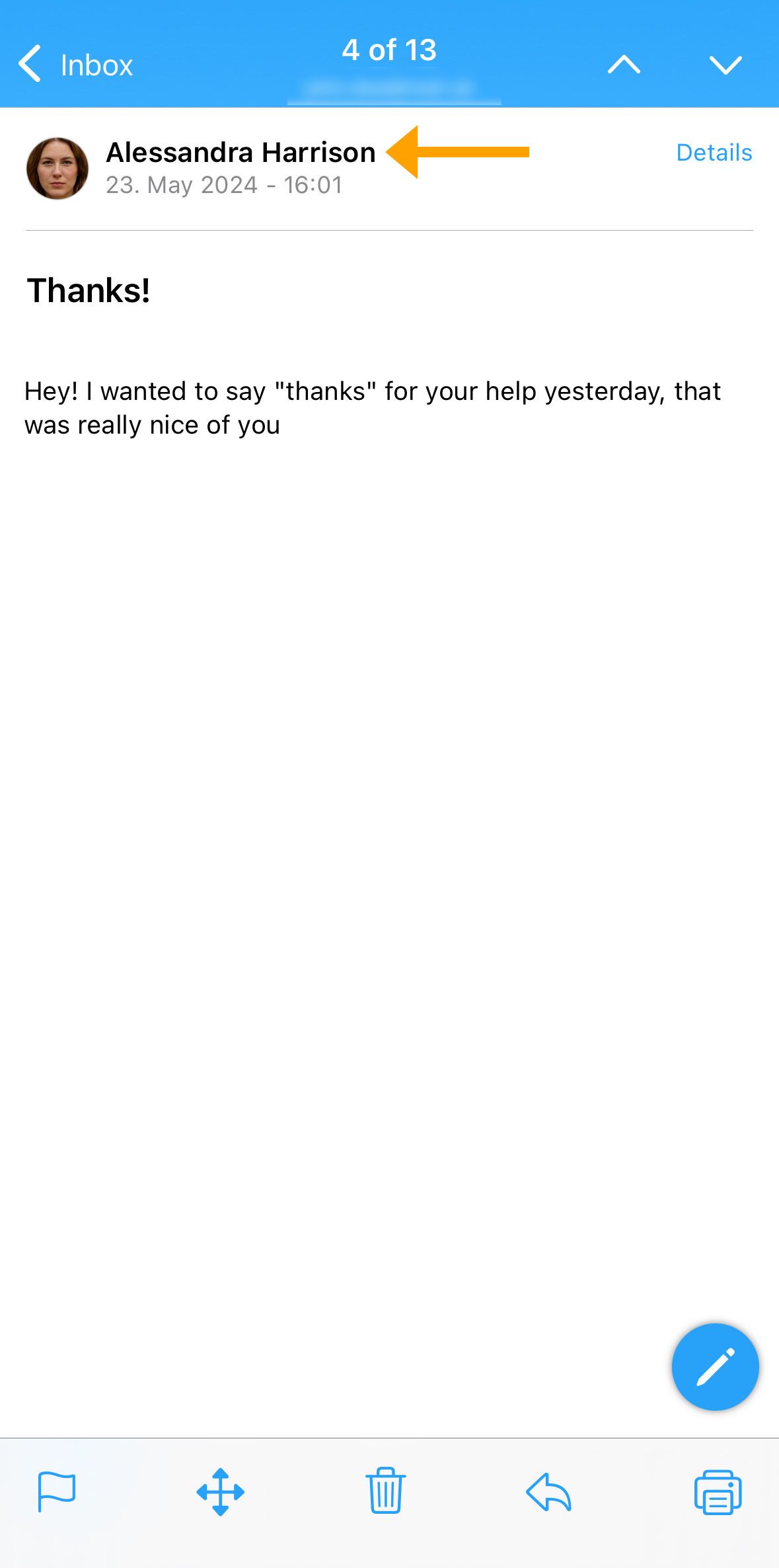779x1568 pixels.
Task: Jump to the previous email with the up arrow
Action: (x=624, y=65)
